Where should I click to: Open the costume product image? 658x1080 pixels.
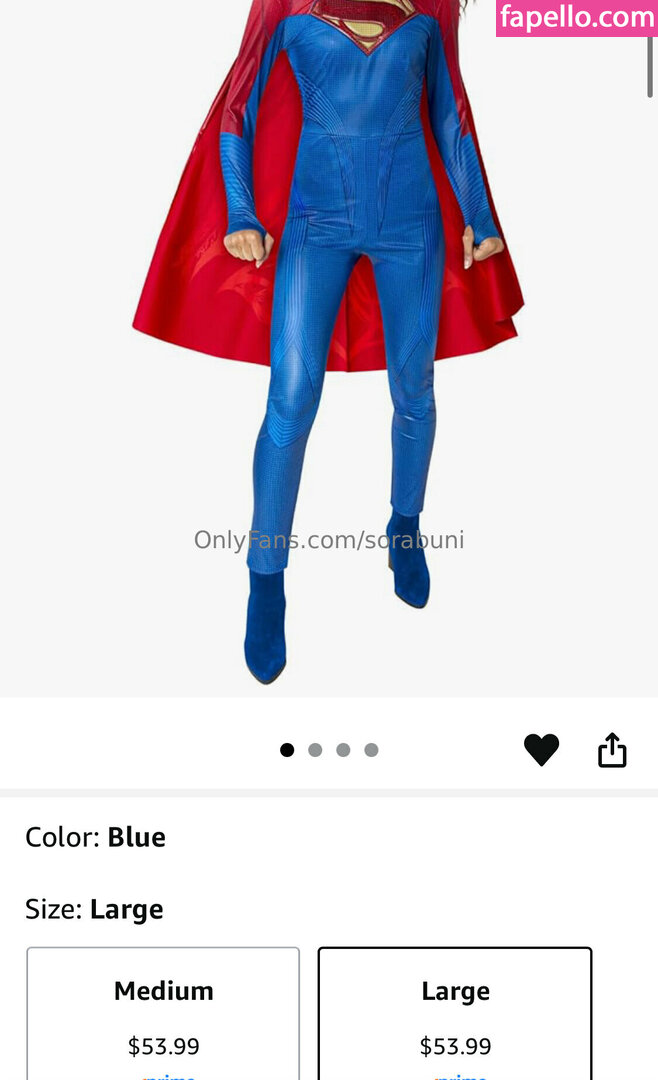(x=330, y=340)
